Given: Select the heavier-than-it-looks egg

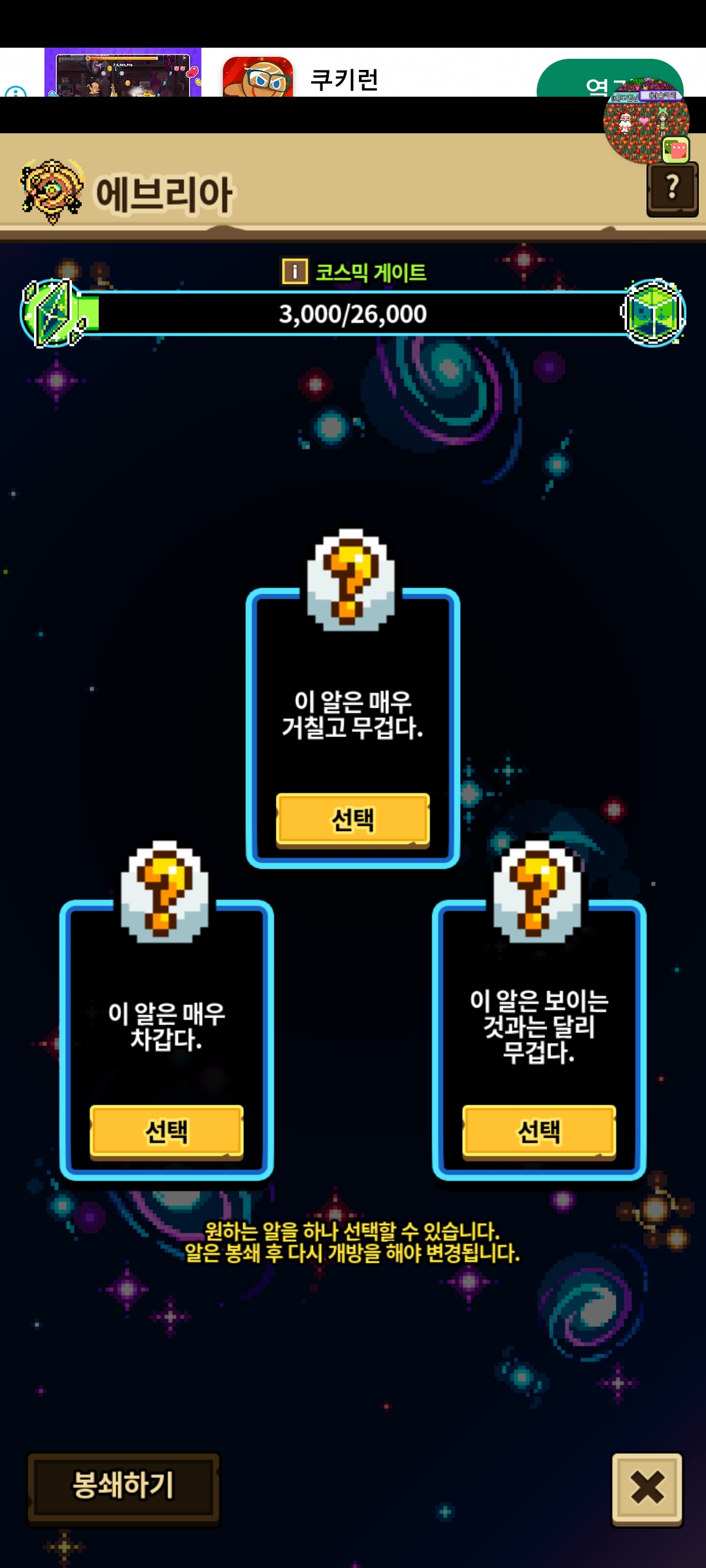Looking at the screenshot, I should click(539, 1132).
